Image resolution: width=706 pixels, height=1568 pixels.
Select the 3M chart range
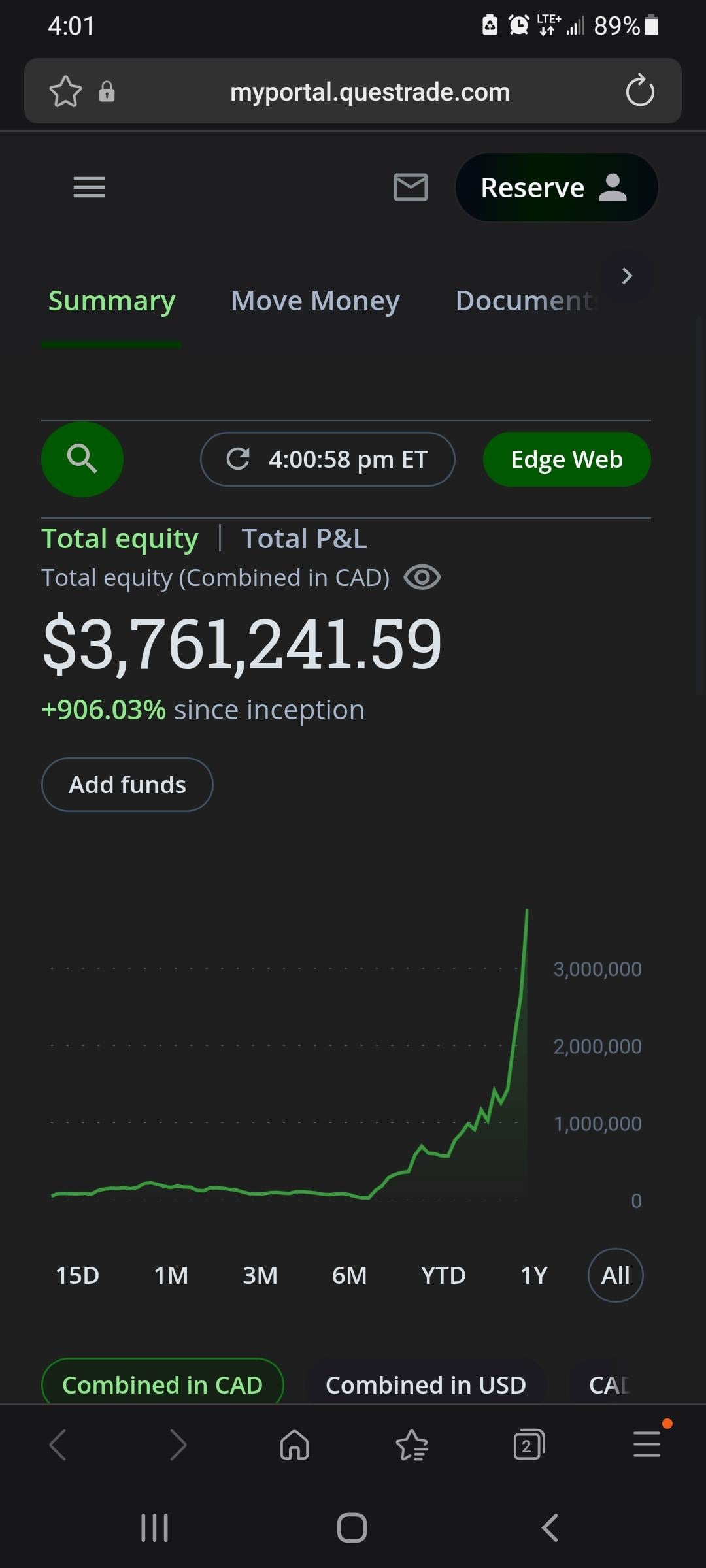[x=260, y=1275]
